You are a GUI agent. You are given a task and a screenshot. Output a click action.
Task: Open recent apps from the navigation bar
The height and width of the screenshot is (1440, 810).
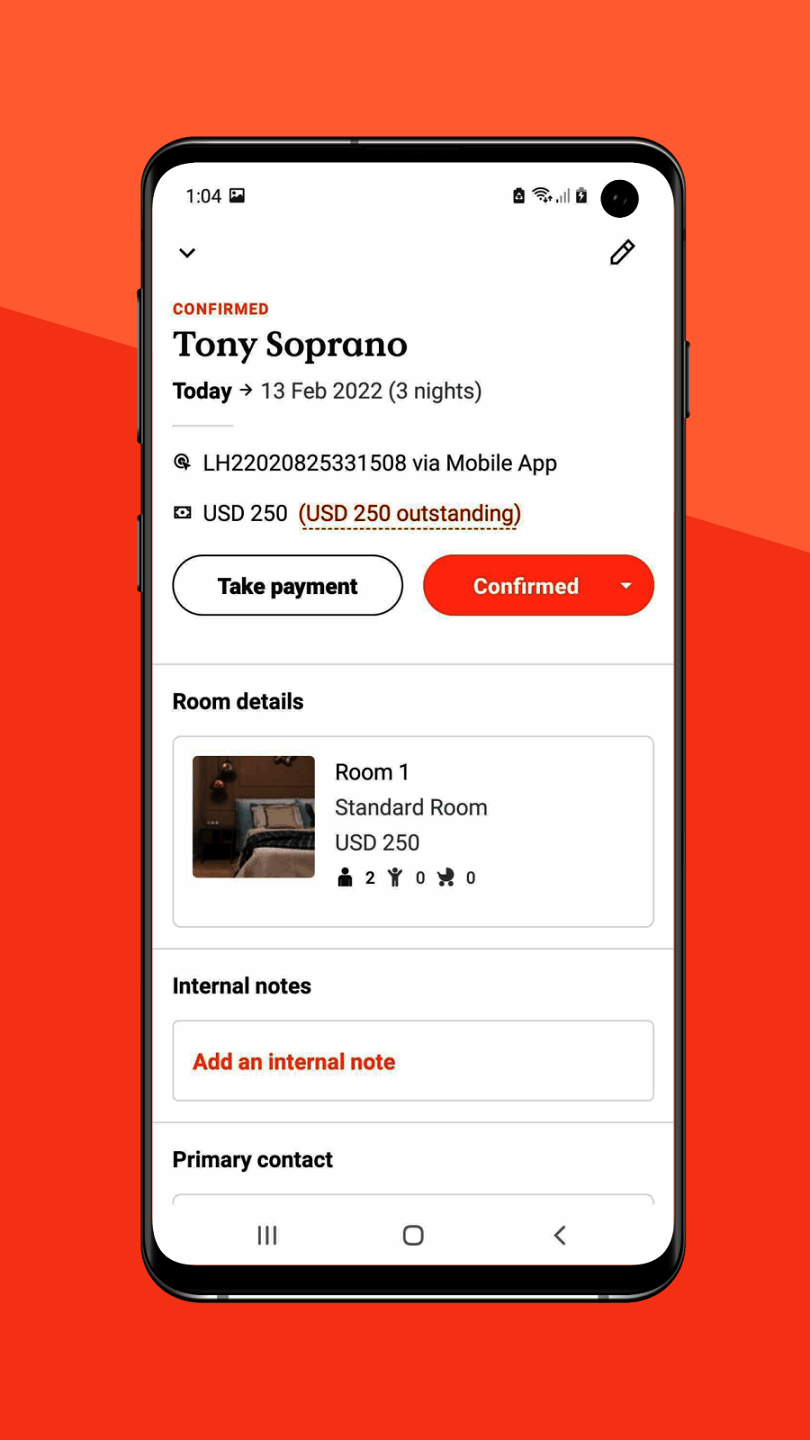tap(267, 1235)
